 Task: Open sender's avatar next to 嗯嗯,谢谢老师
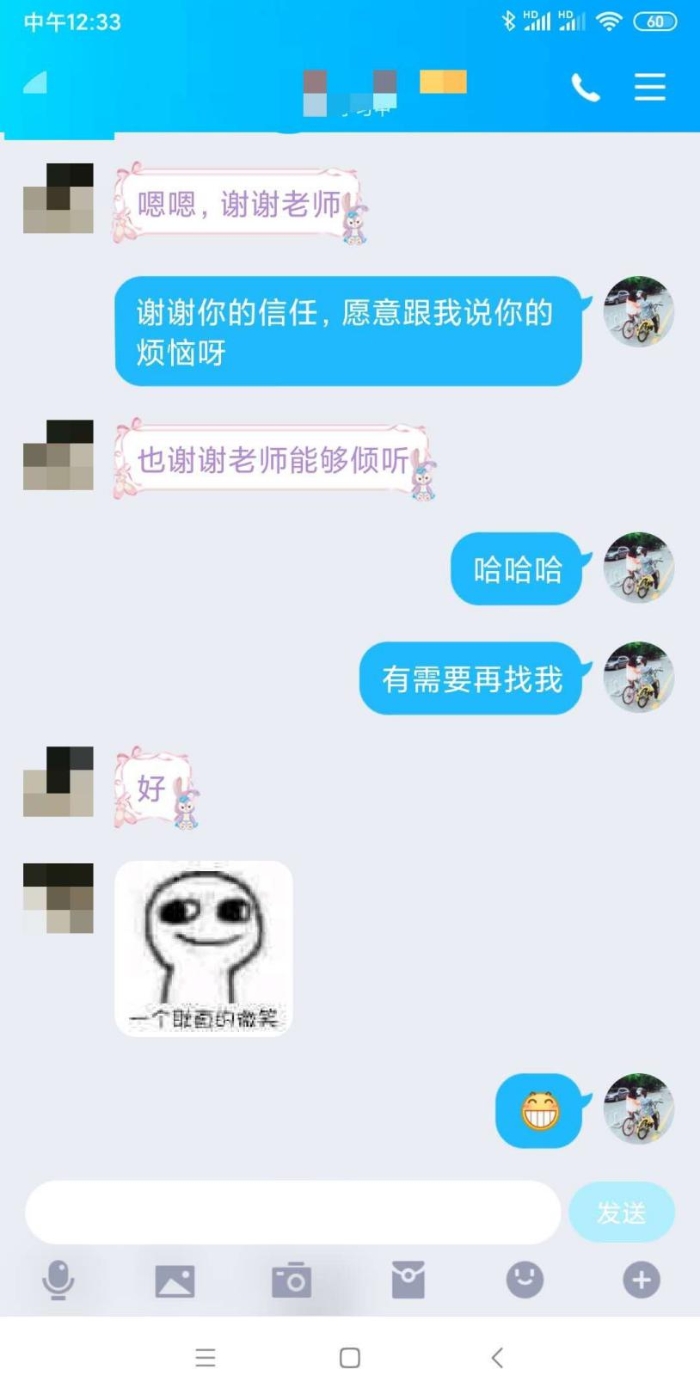(58, 198)
